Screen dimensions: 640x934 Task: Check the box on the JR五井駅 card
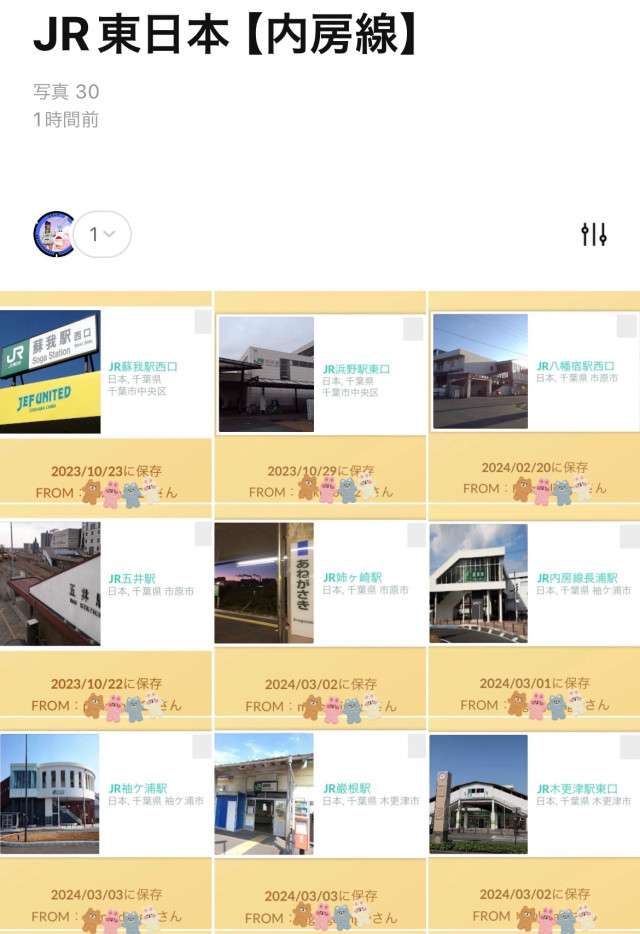point(203,534)
